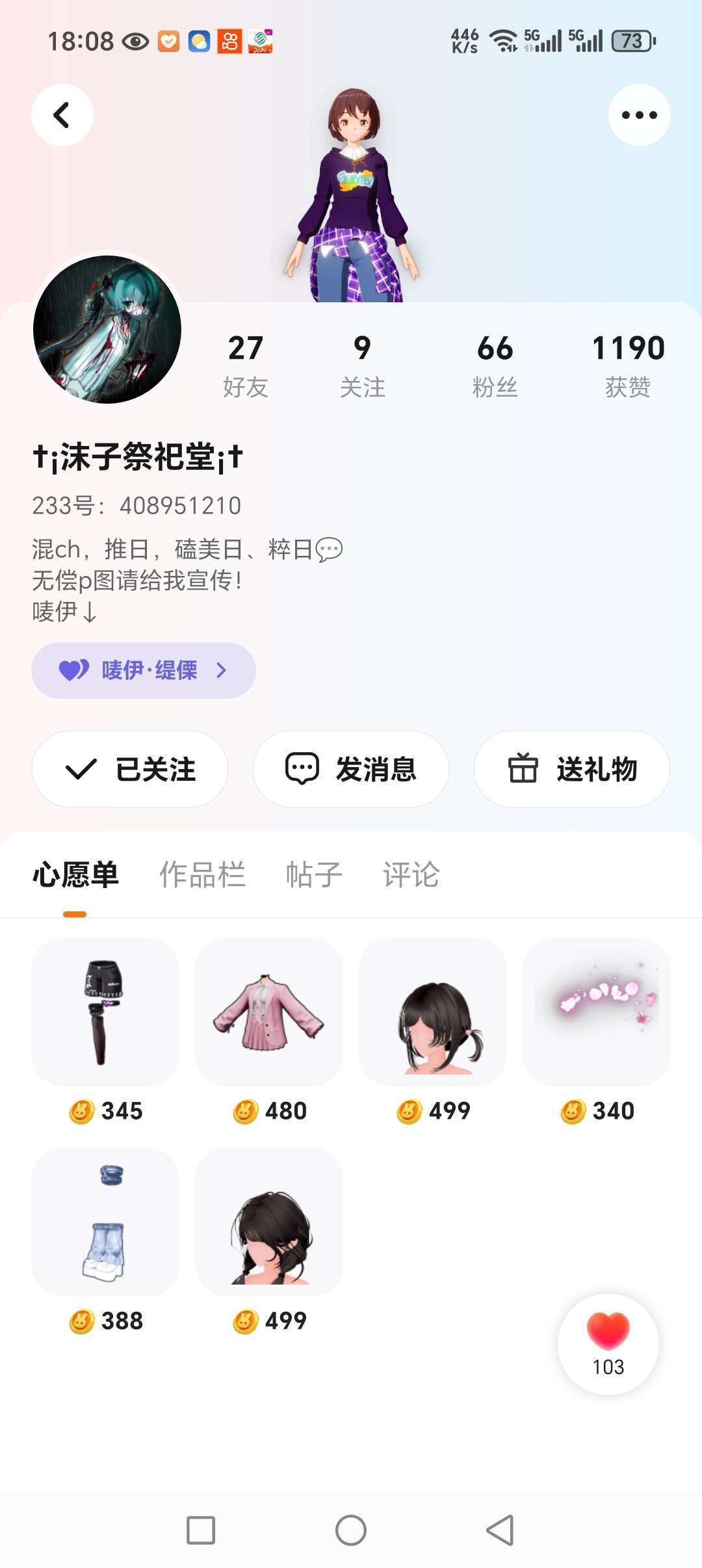Open the three-dot overflow menu

[x=639, y=115]
